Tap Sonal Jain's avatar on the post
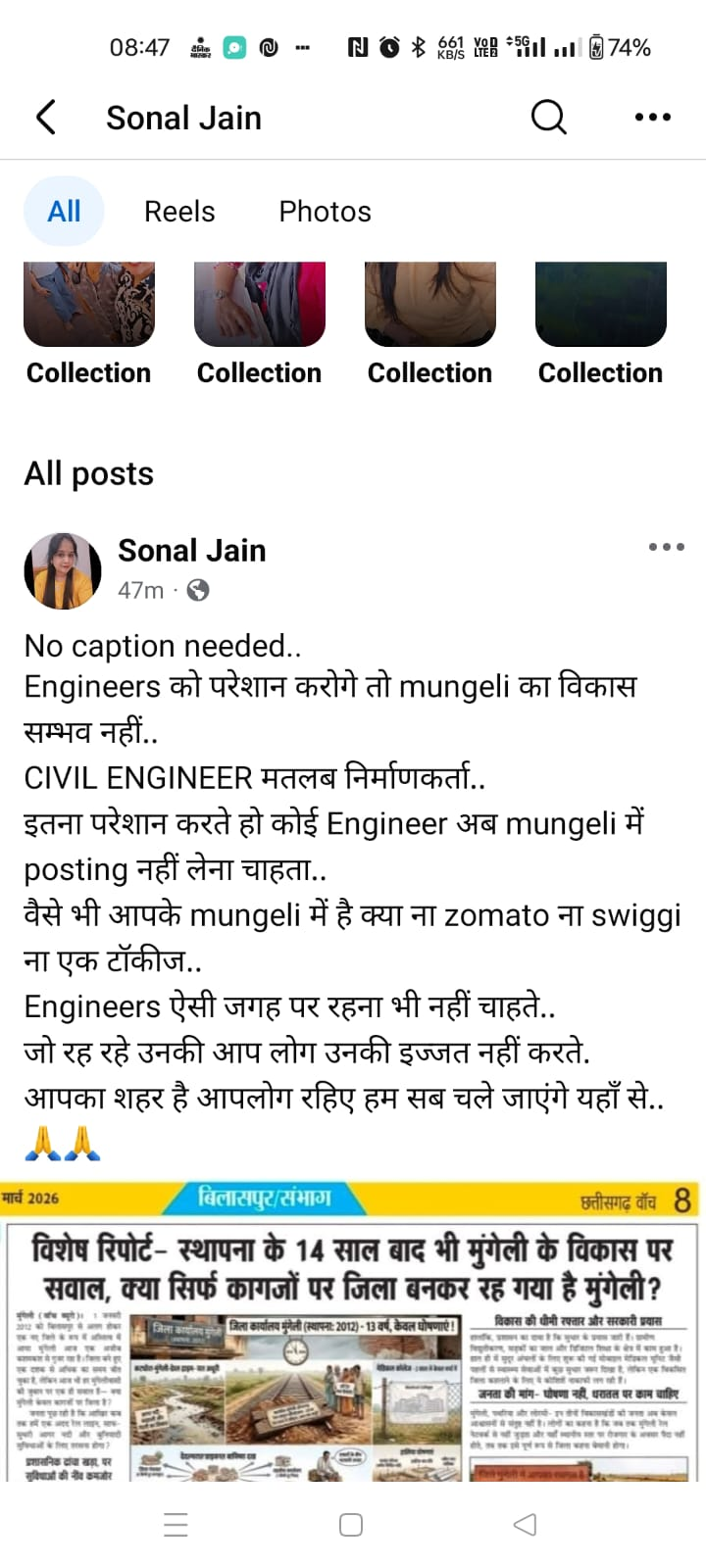Screen dimensions: 706x1568 (x=63, y=571)
